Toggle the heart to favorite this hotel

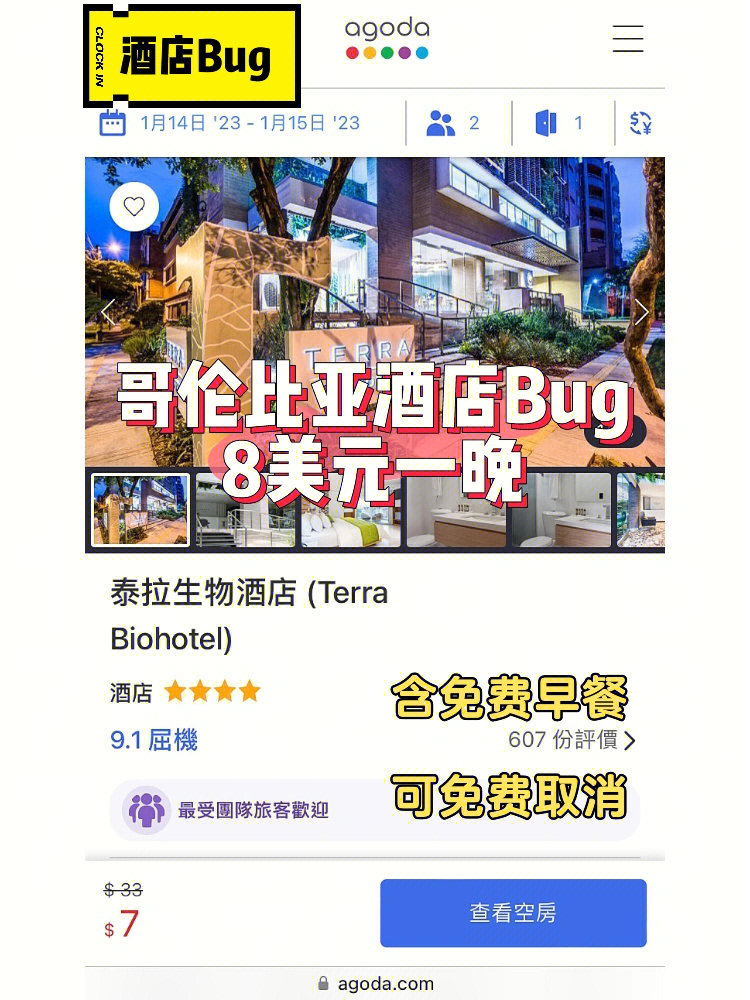point(133,207)
